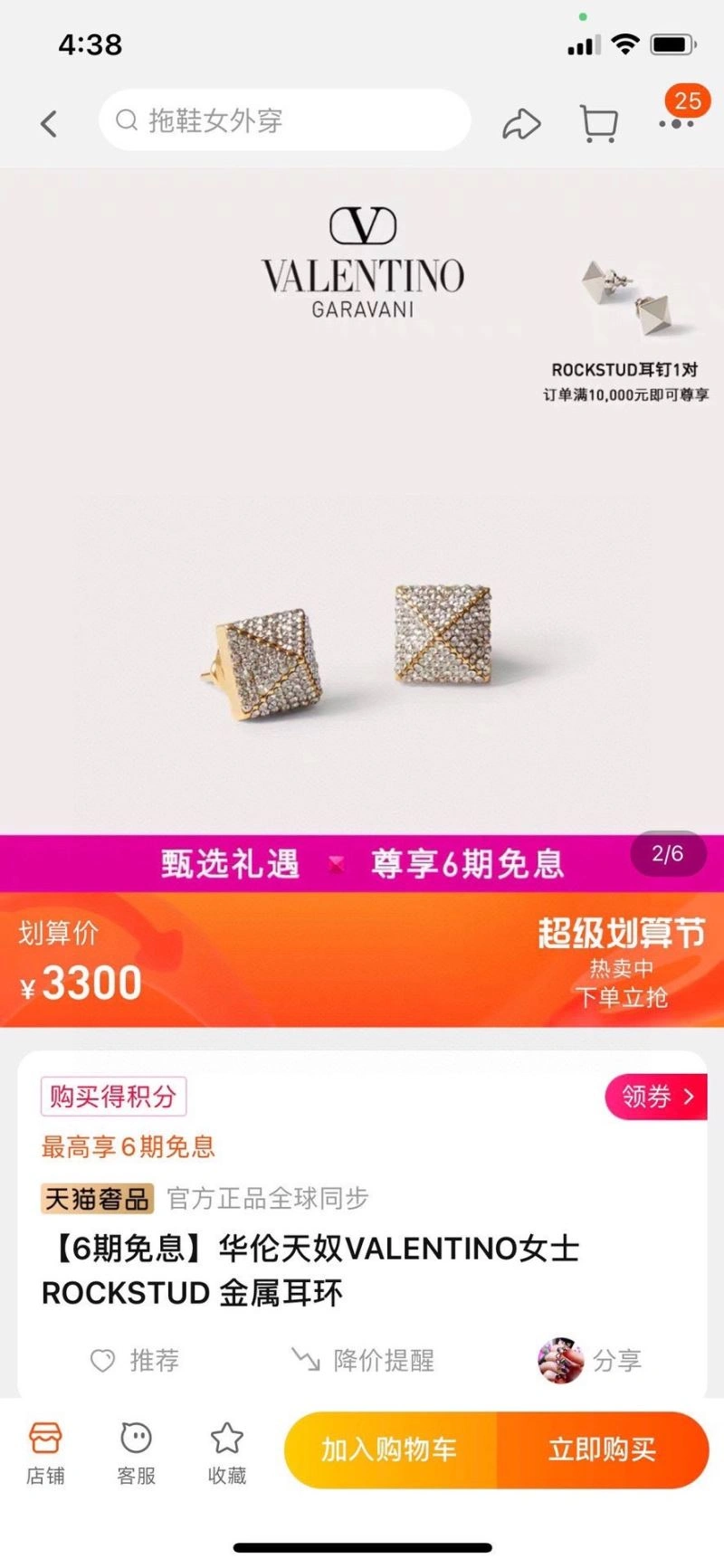The width and height of the screenshot is (724, 1568).
Task: Tap 领券 to get coupons
Action: pos(655,1097)
